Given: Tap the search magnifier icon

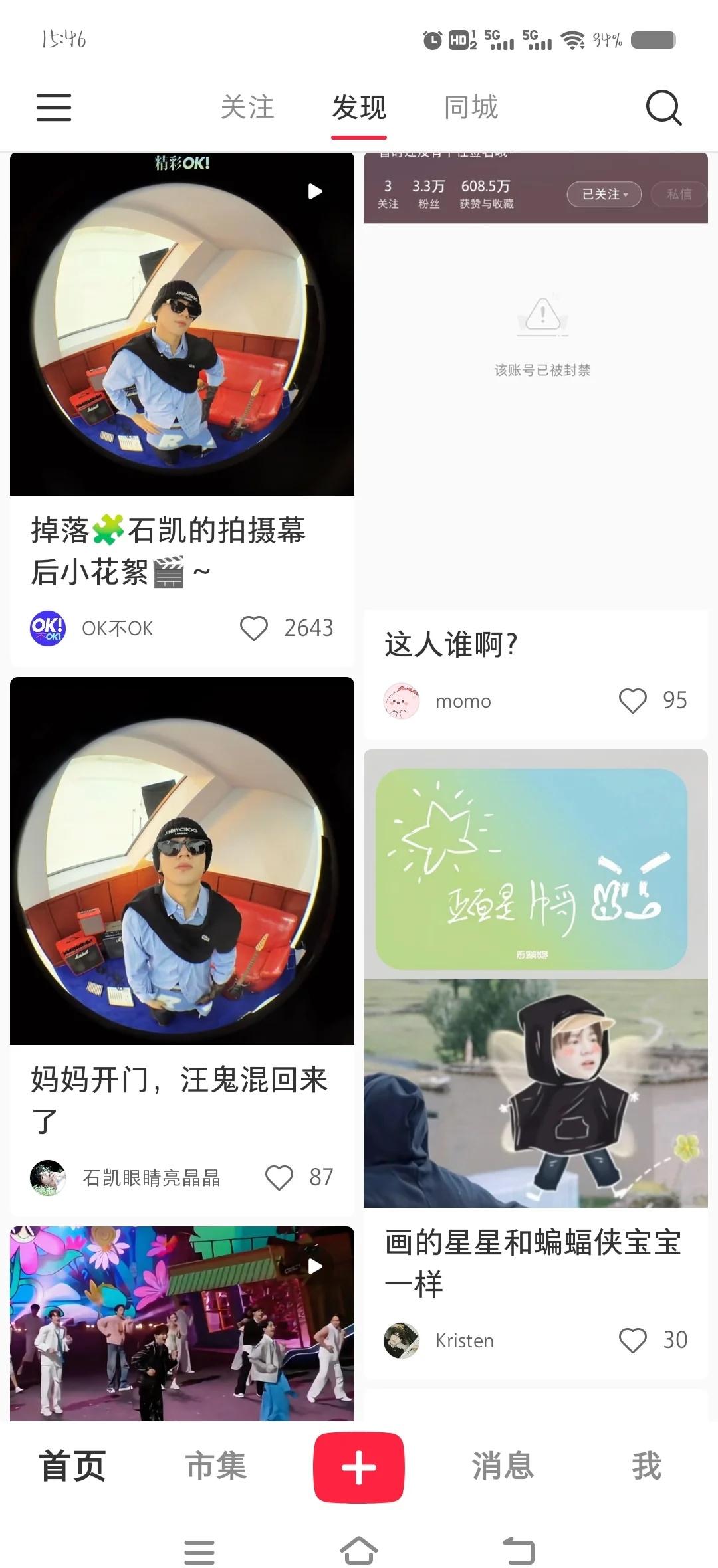Looking at the screenshot, I should (x=664, y=108).
